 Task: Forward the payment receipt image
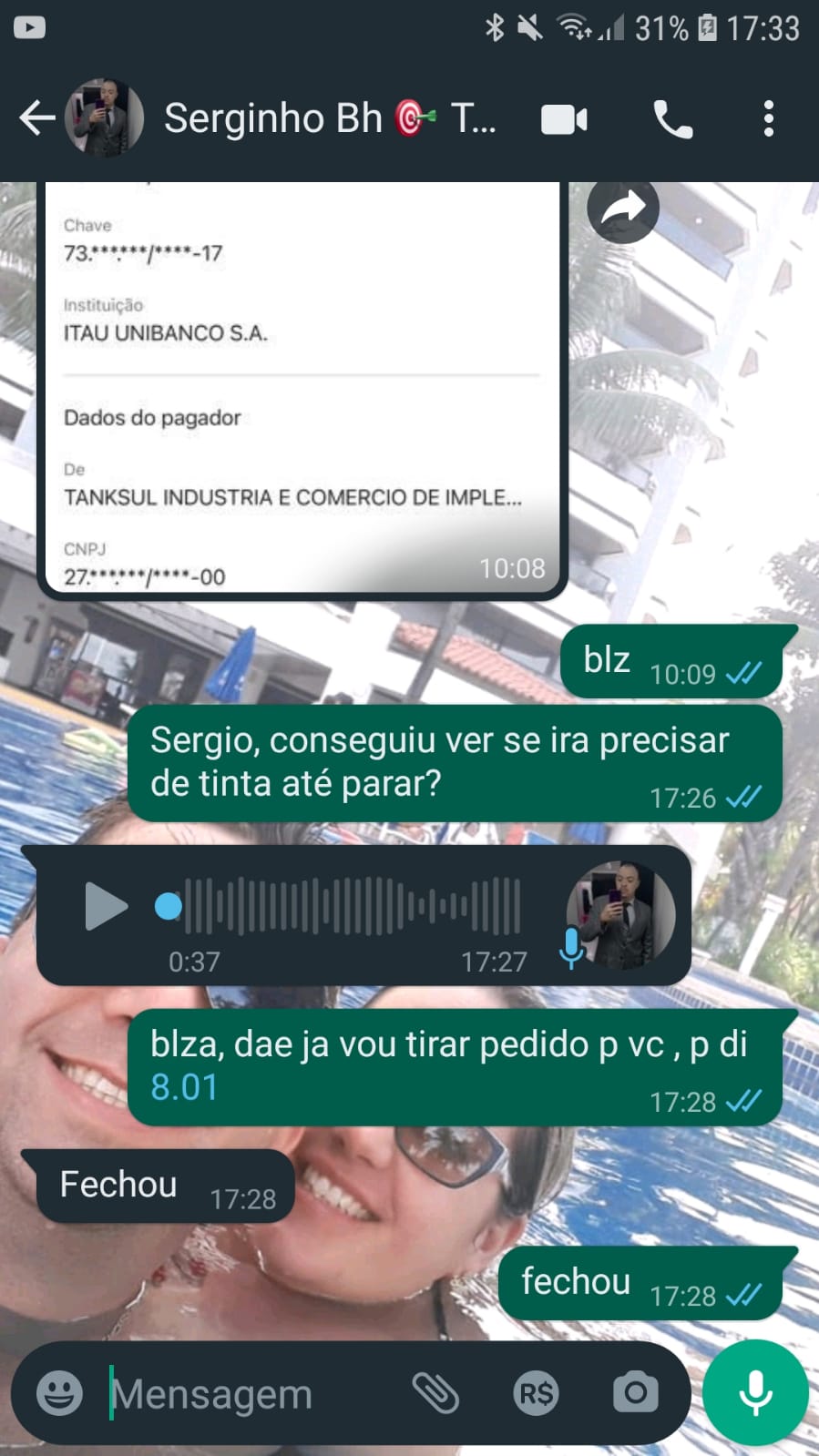(623, 209)
